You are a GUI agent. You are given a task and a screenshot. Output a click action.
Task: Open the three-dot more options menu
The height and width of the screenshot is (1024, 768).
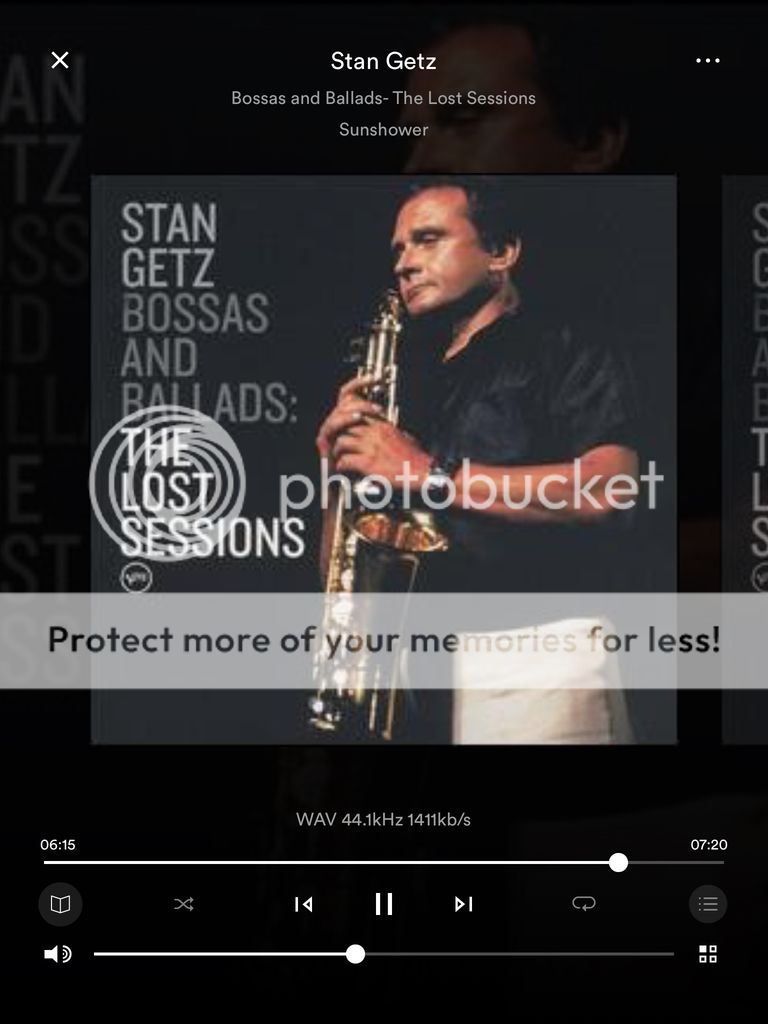tap(707, 61)
